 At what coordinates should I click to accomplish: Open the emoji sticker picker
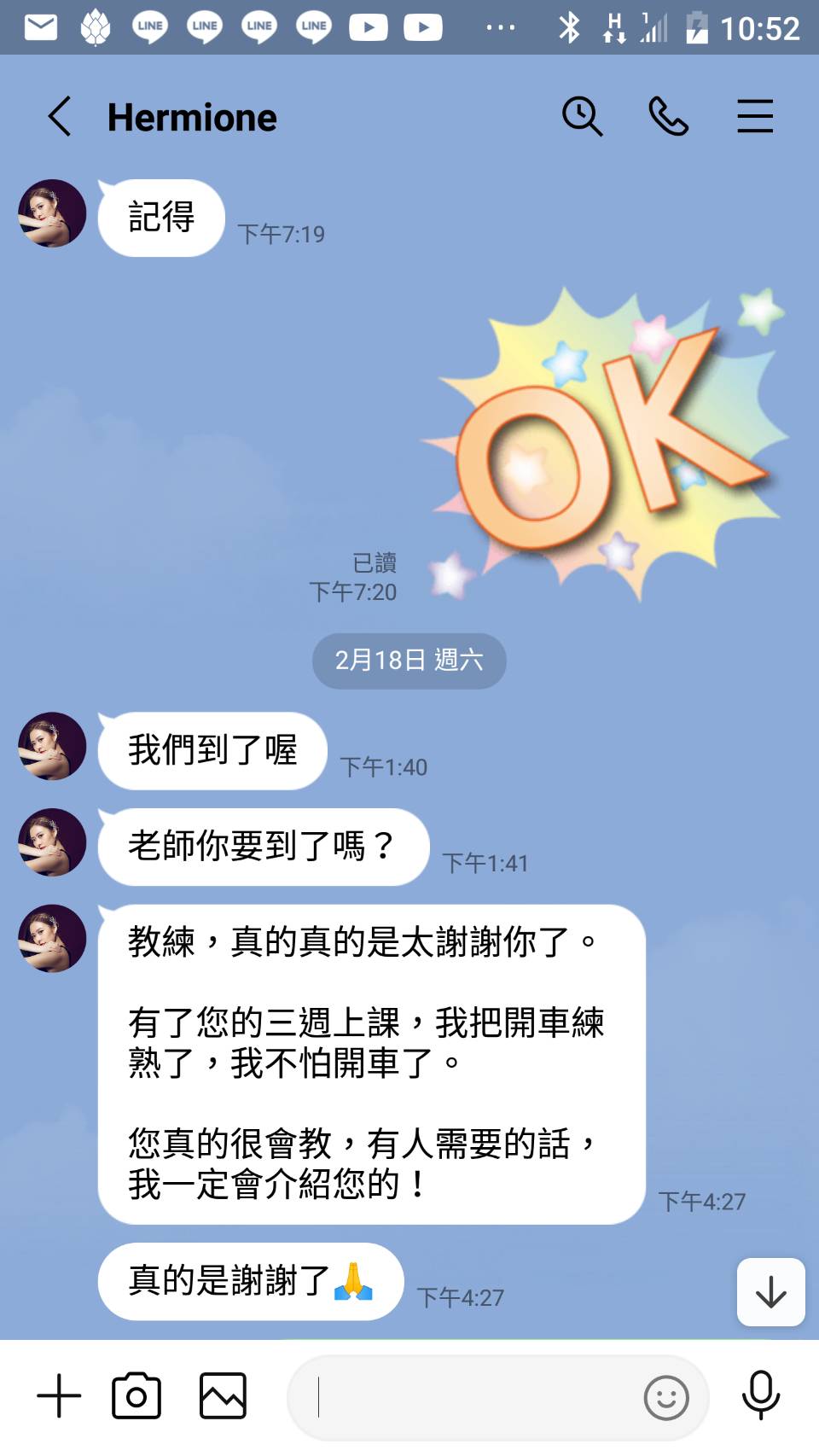pyautogui.click(x=666, y=1398)
